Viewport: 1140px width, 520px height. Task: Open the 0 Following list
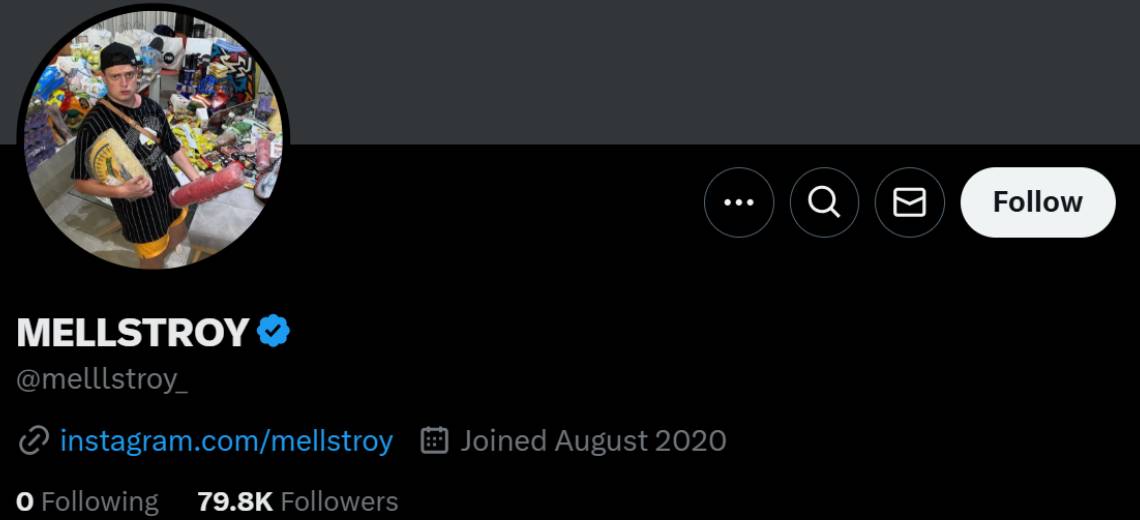pos(88,501)
